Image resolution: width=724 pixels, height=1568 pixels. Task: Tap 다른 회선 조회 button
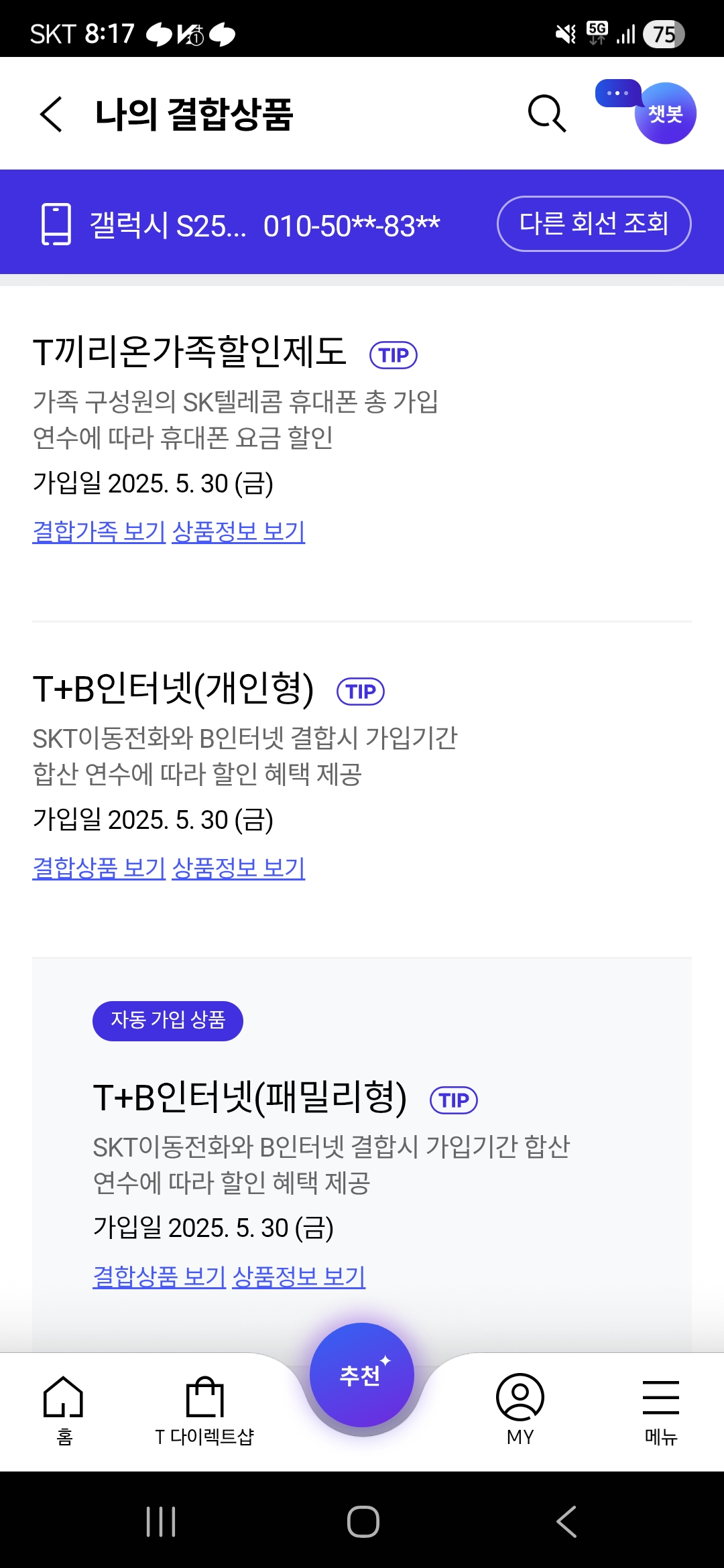(593, 224)
